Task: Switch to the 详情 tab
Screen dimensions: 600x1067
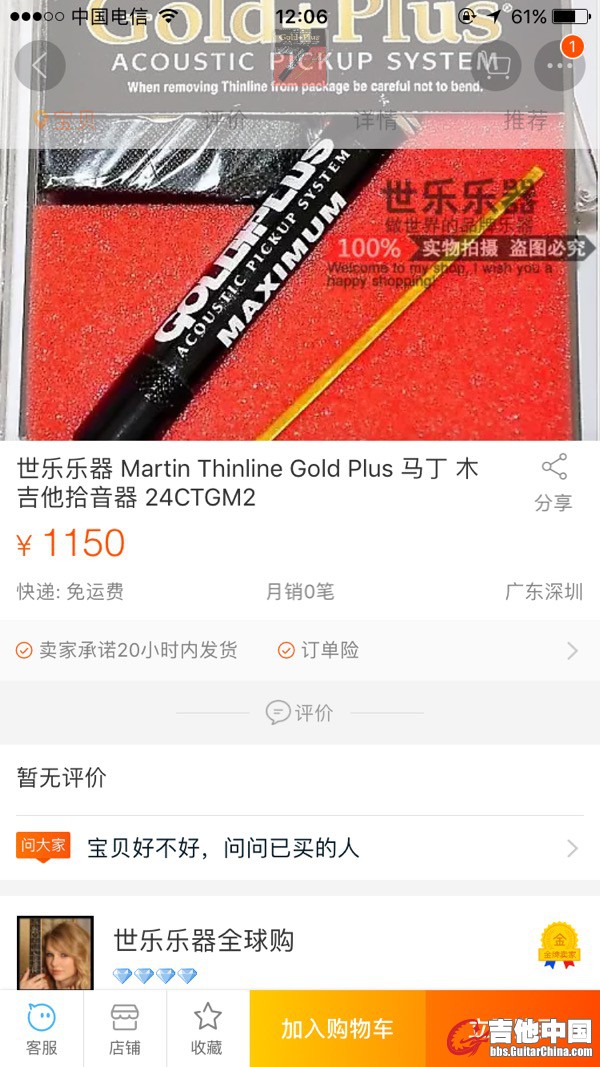Action: coord(375,121)
